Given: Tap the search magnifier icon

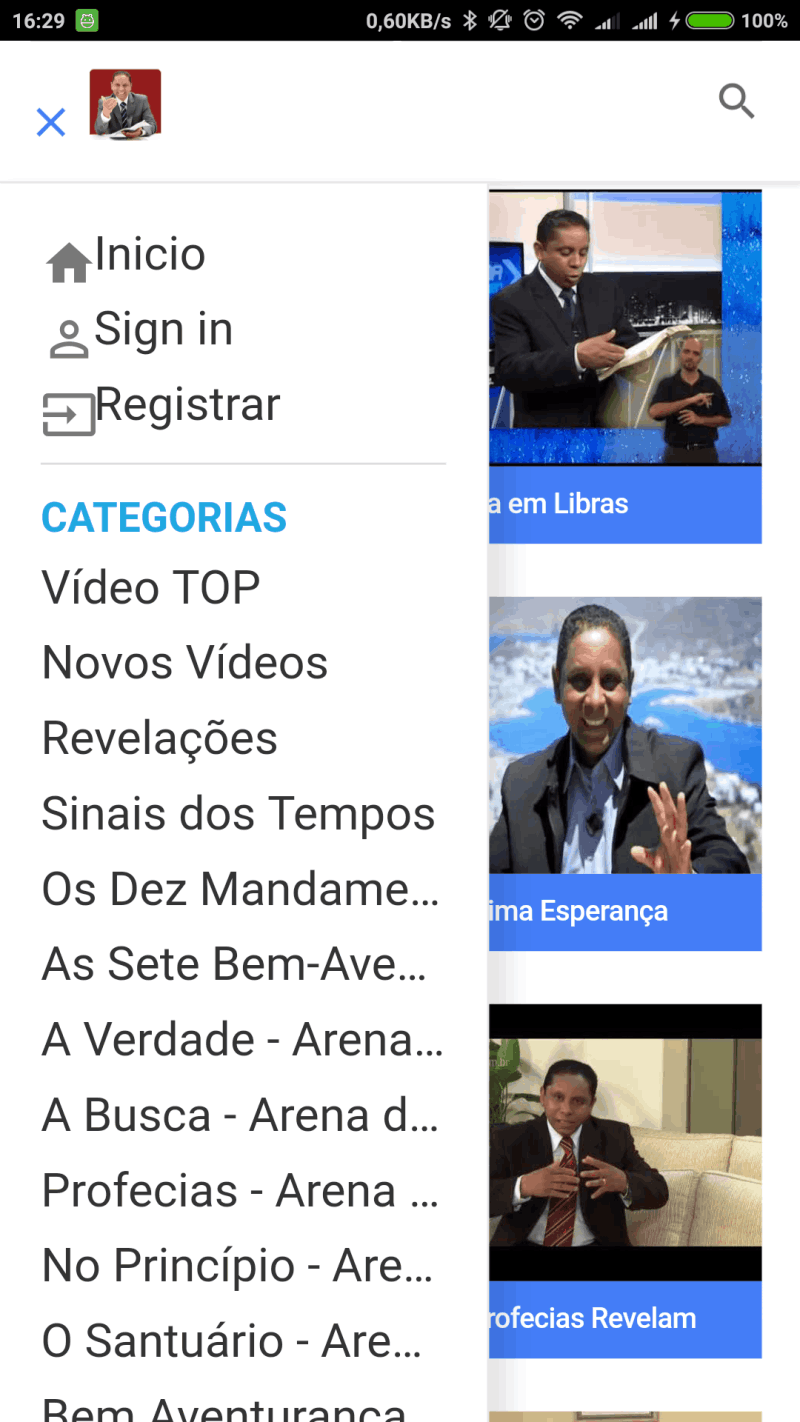Looking at the screenshot, I should click(737, 101).
